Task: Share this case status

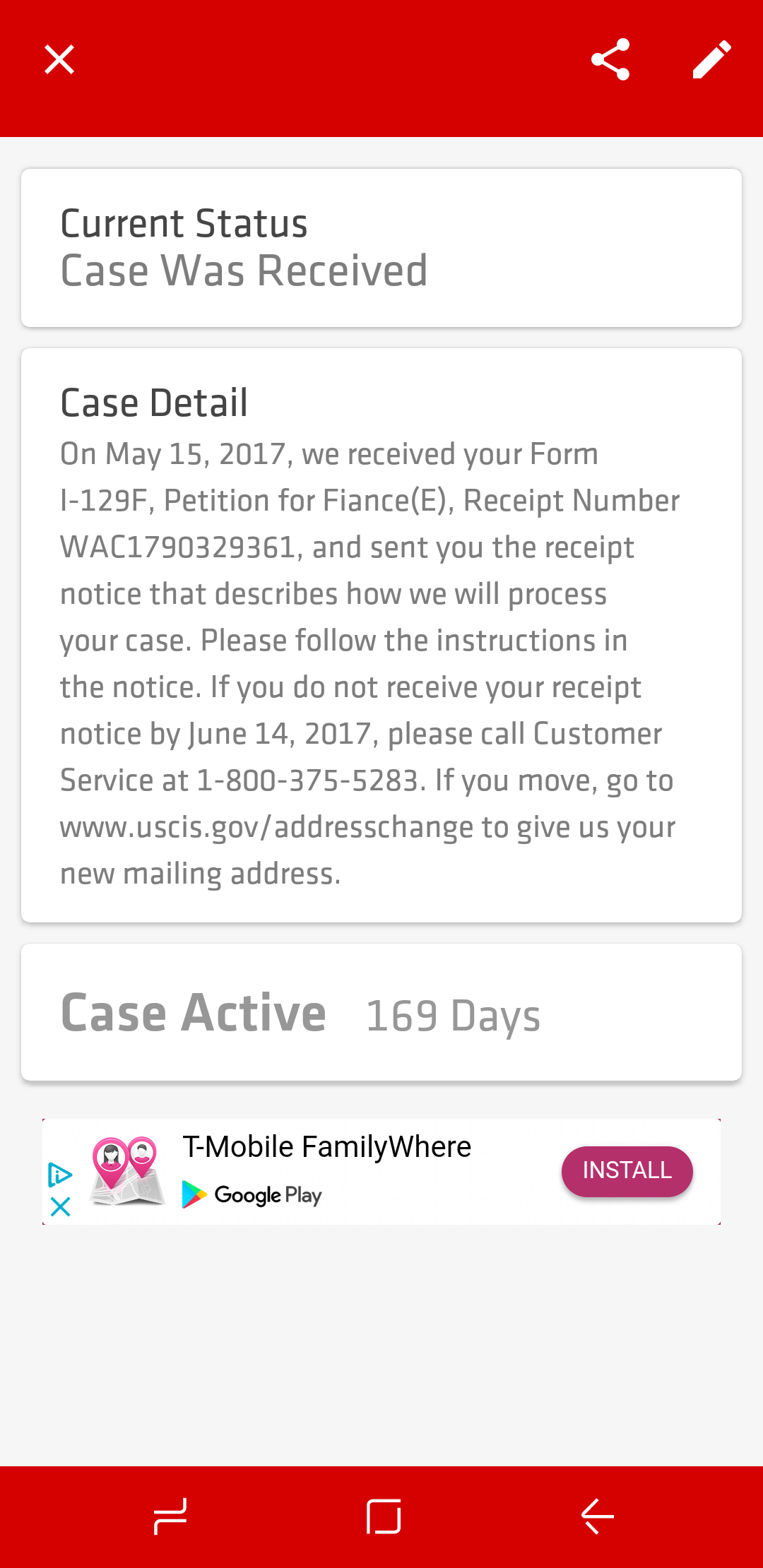Action: pos(610,59)
